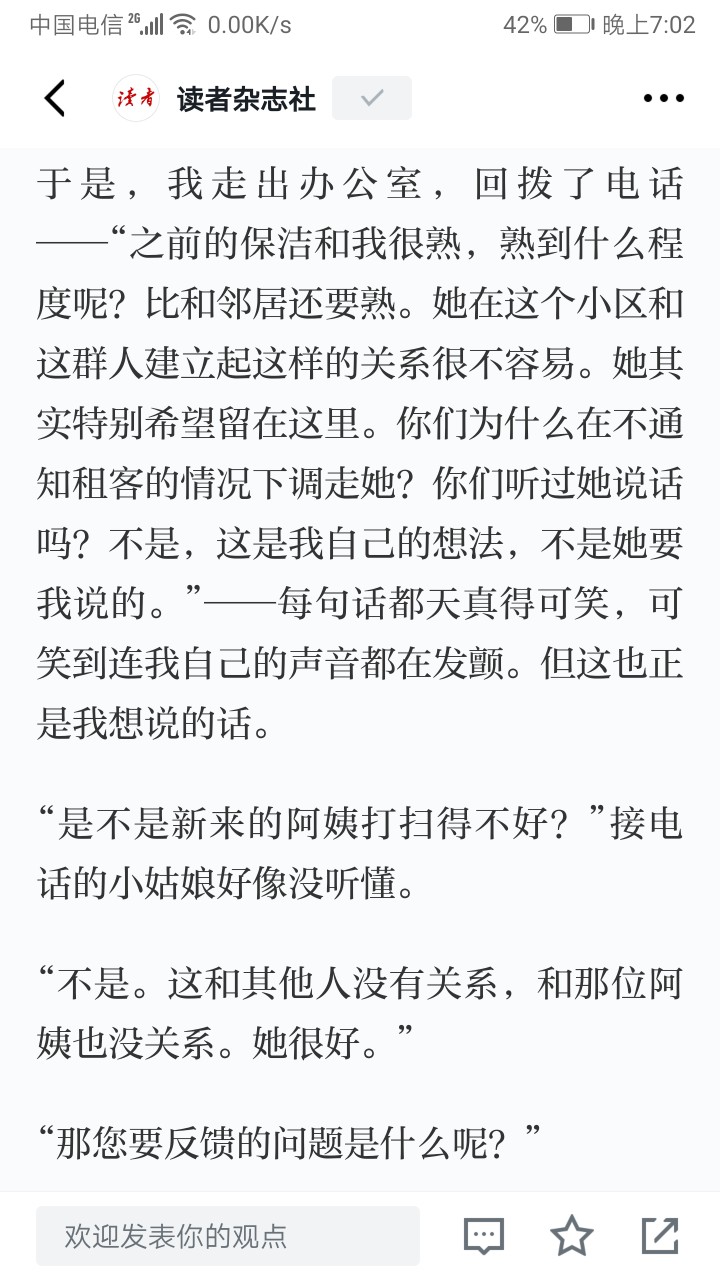Go back using the top-left arrow
This screenshot has height=1280, width=720.
[55, 98]
